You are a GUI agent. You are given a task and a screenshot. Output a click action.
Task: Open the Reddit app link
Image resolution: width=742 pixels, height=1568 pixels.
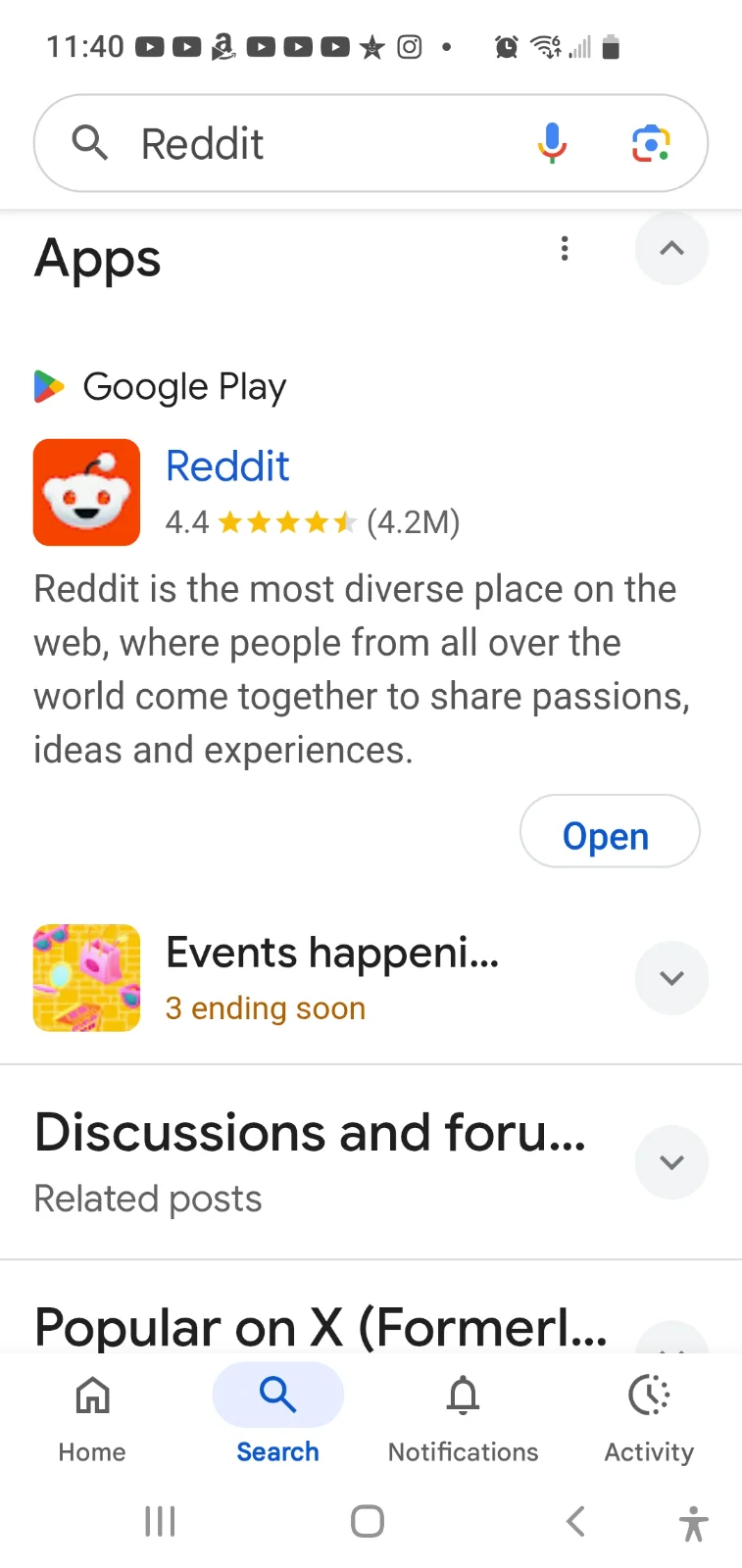coord(227,466)
